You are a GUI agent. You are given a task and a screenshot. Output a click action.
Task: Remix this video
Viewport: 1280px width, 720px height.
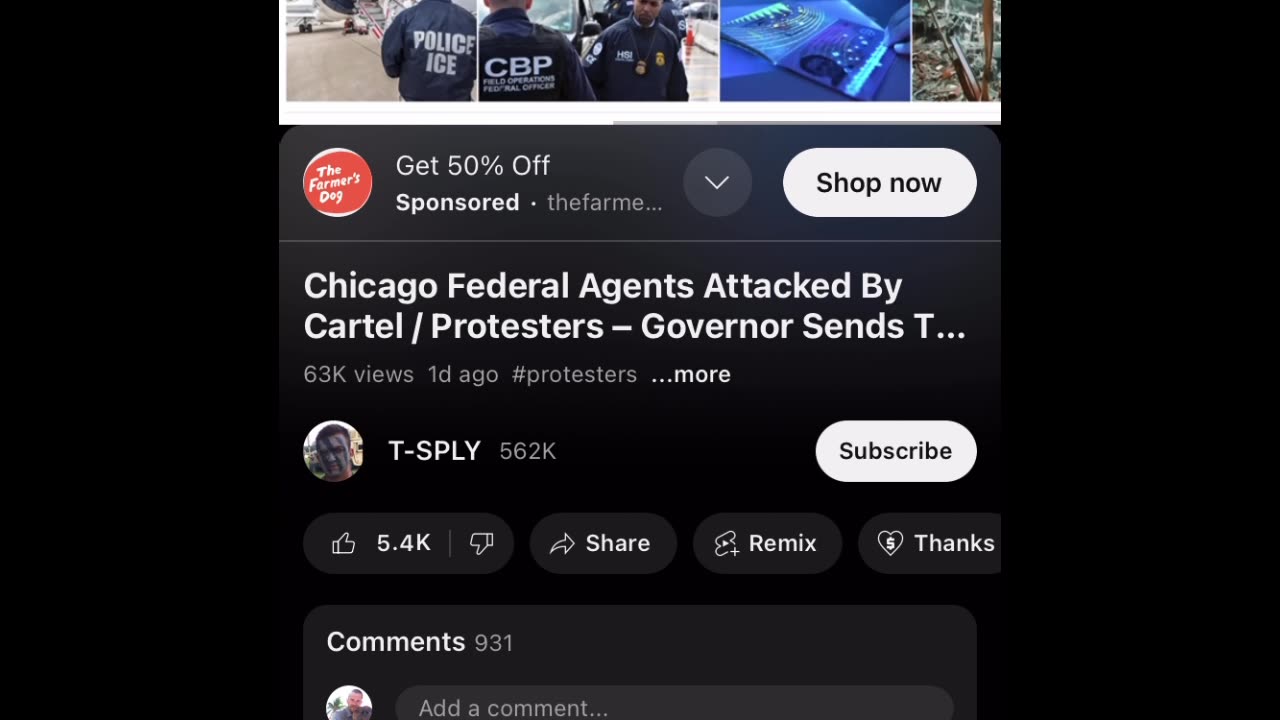[x=766, y=543]
